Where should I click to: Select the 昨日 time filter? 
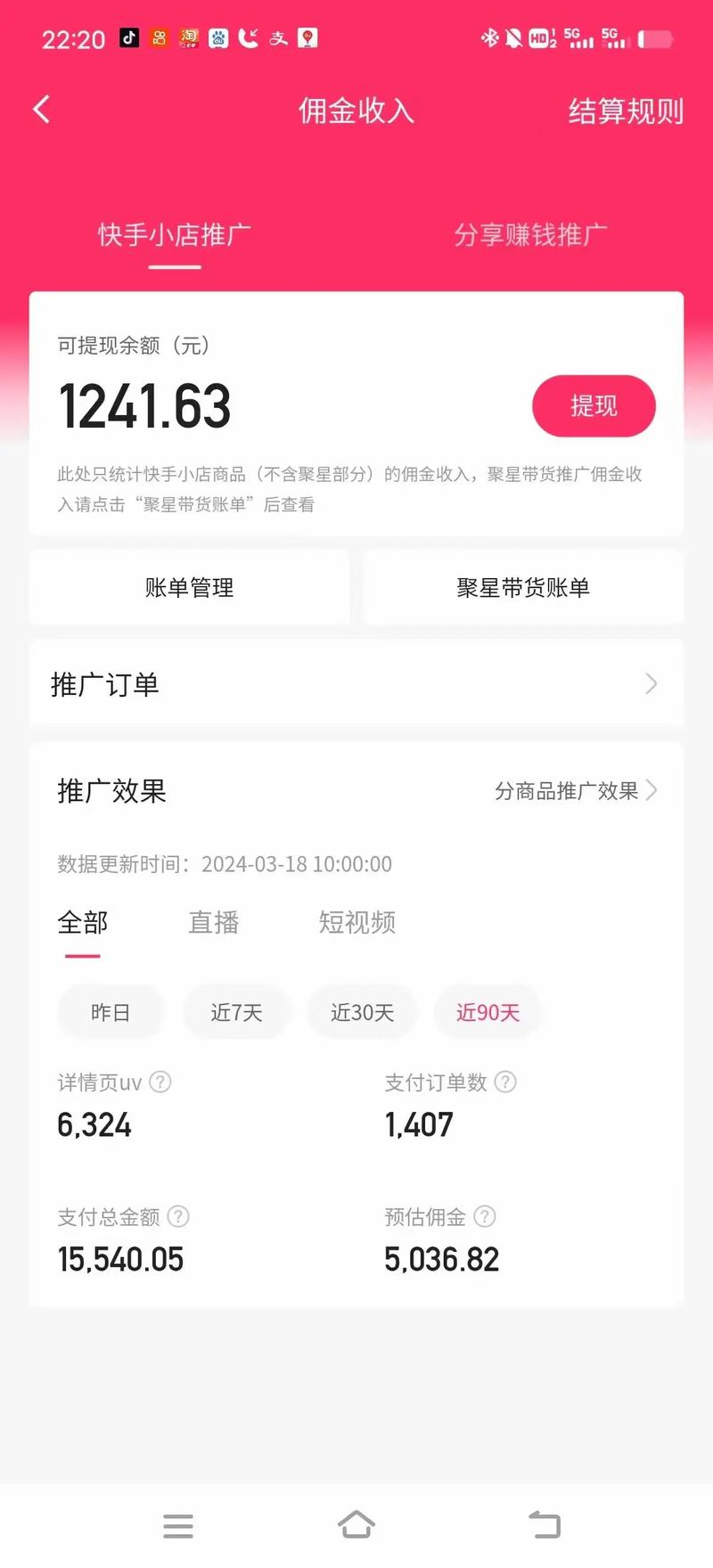pos(111,1012)
